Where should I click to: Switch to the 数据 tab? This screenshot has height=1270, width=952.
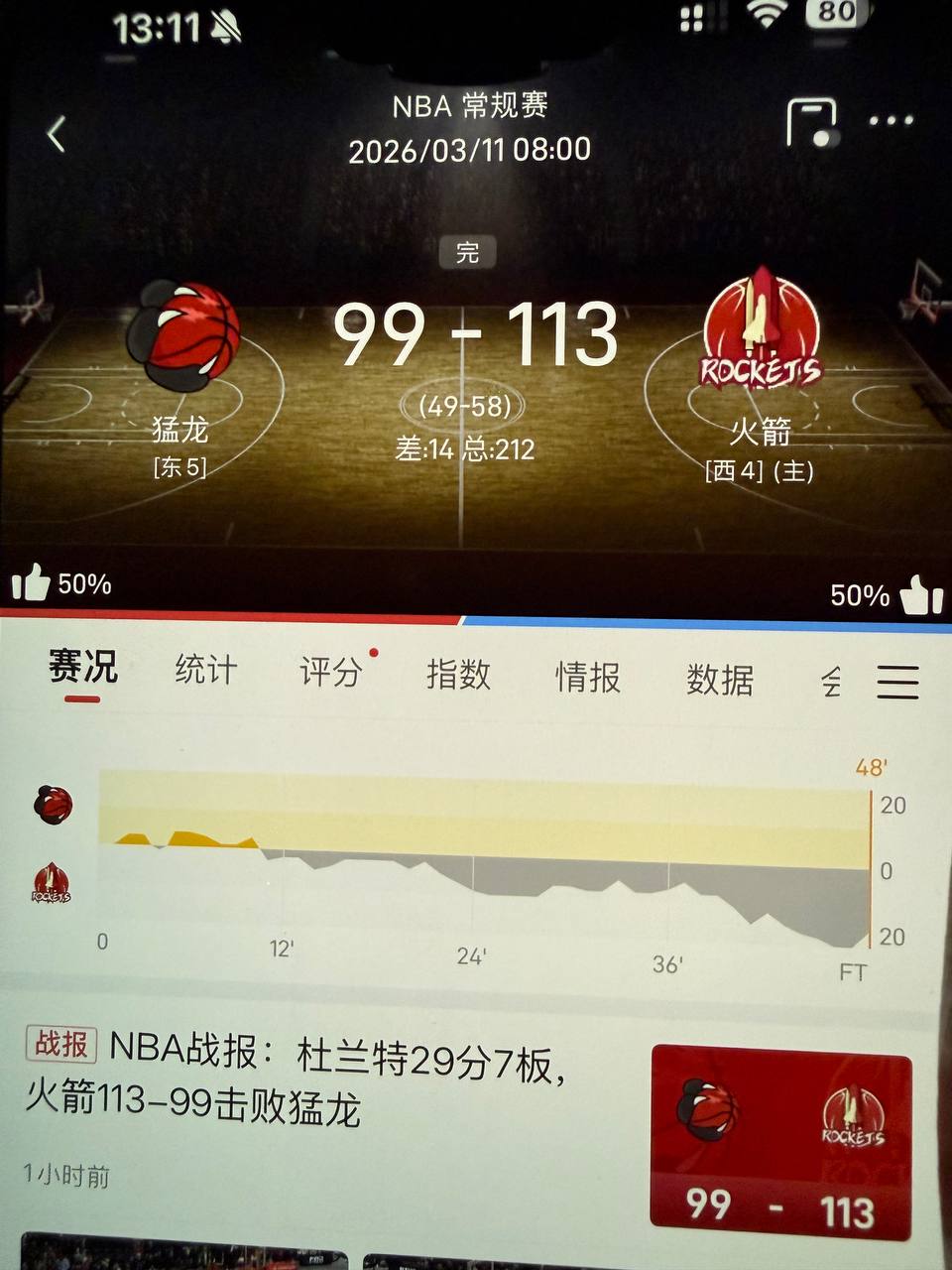(719, 681)
